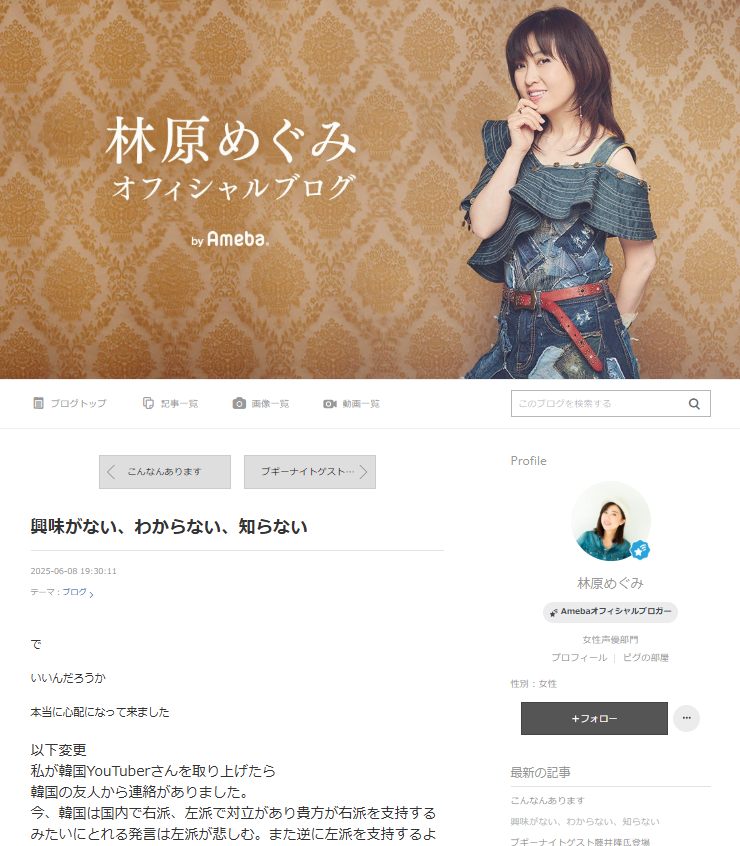Go to next post ブギーナイトゲスト
This screenshot has width=740, height=846.
pyautogui.click(x=310, y=472)
